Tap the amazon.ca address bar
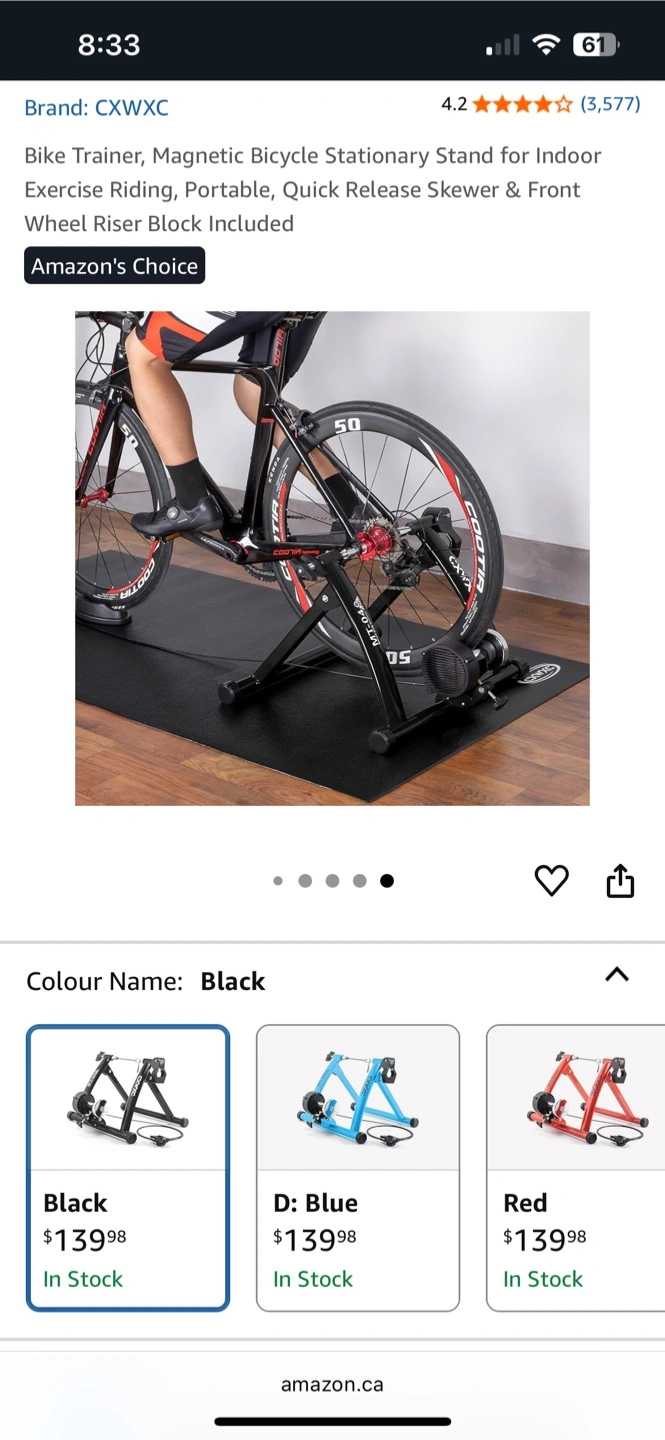Screen dimensions: 665x1440 (332, 1385)
